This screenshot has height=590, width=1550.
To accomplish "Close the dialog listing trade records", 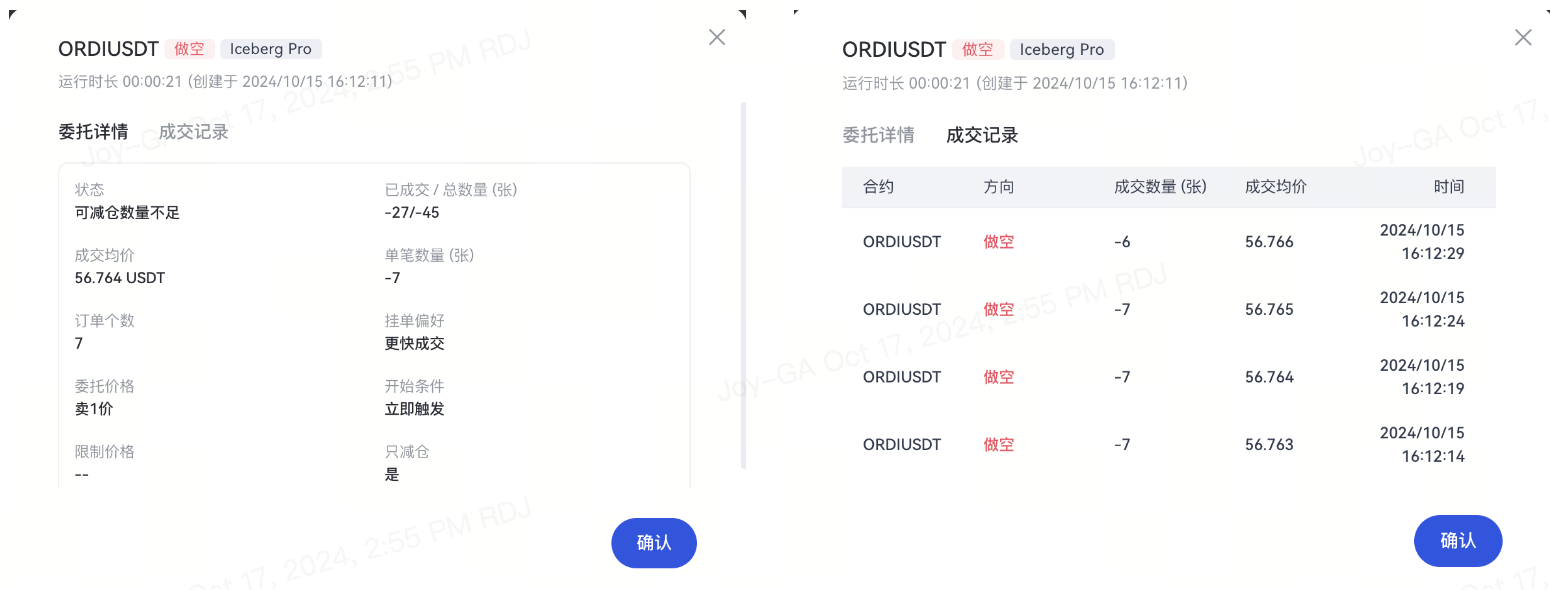I will point(1523,38).
